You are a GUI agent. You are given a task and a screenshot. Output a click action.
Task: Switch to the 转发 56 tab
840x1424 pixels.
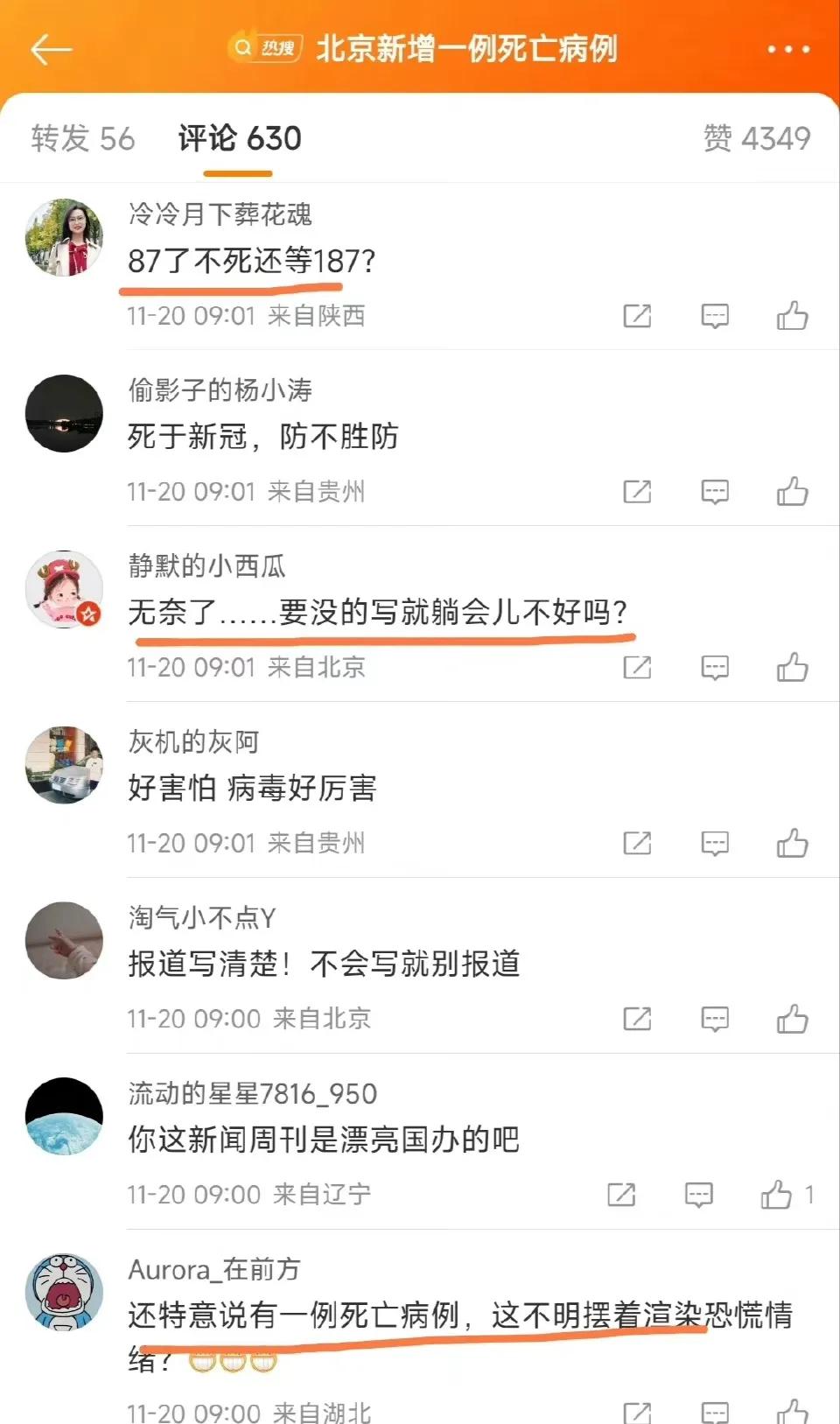coord(83,138)
